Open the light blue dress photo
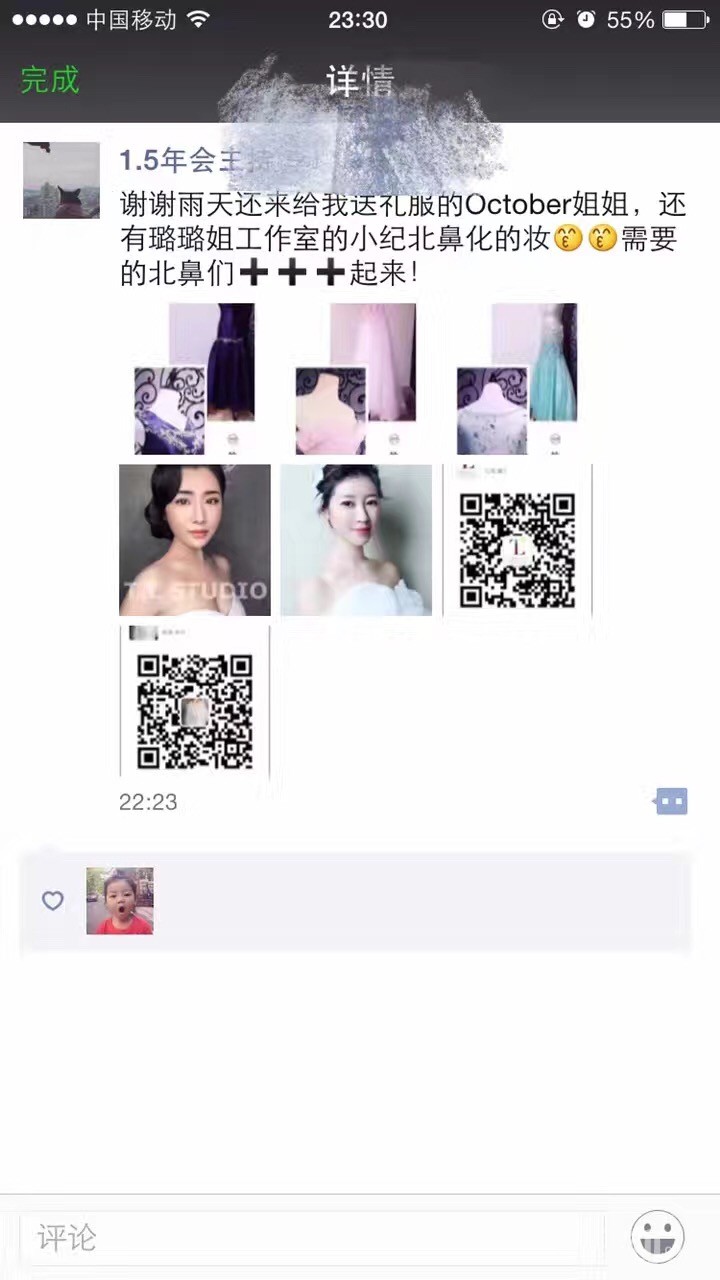The width and height of the screenshot is (720, 1280). tap(517, 379)
